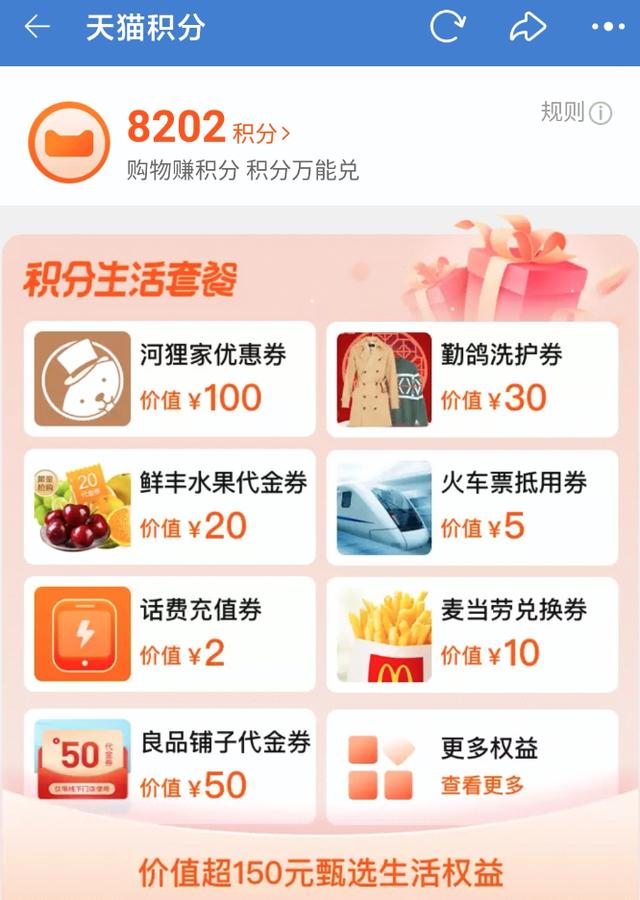This screenshot has height=900, width=640.
Task: Go back from 天猫积分 page
Action: click(37, 28)
